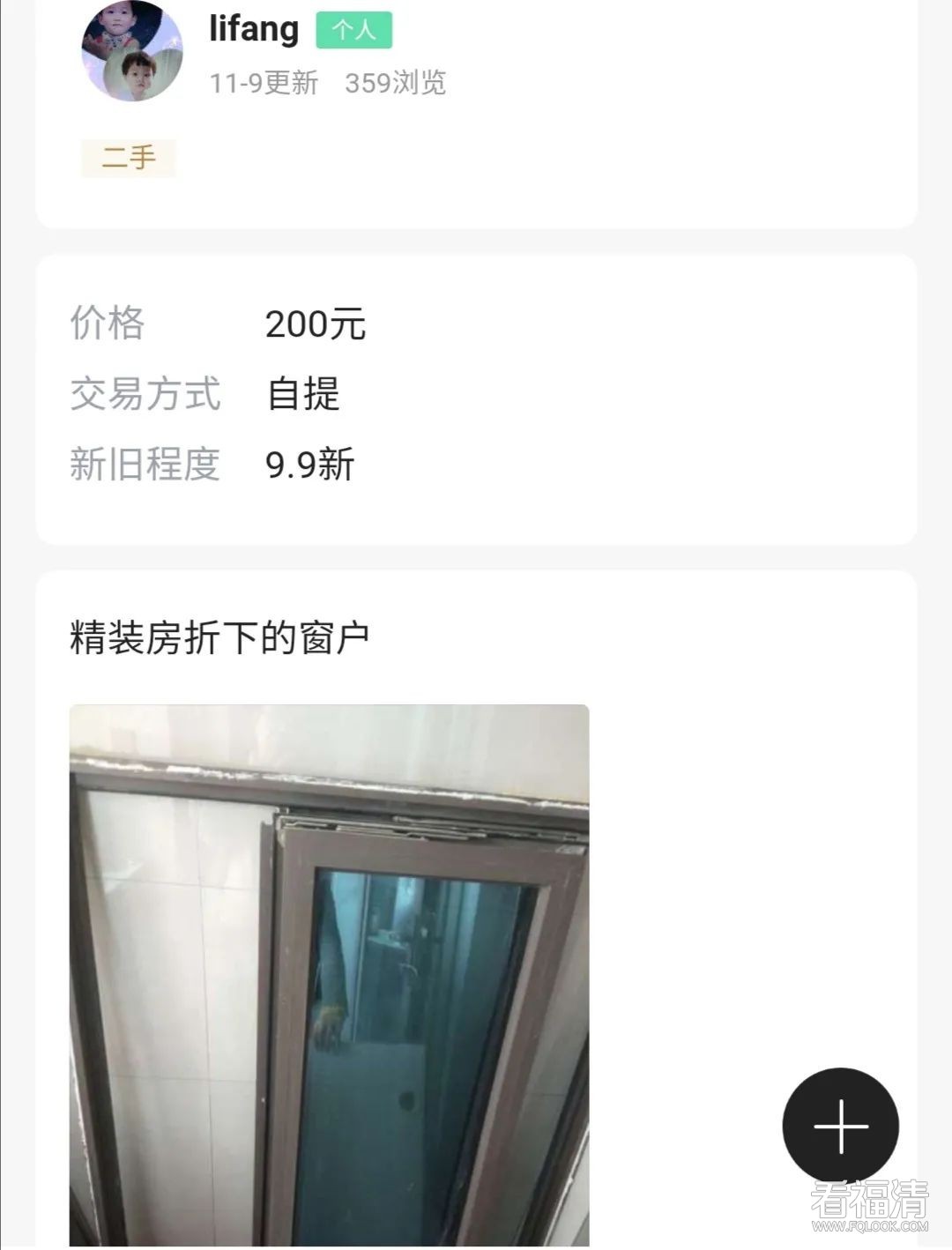Tap the floating plus button
The width and height of the screenshot is (952, 1250).
840,1126
